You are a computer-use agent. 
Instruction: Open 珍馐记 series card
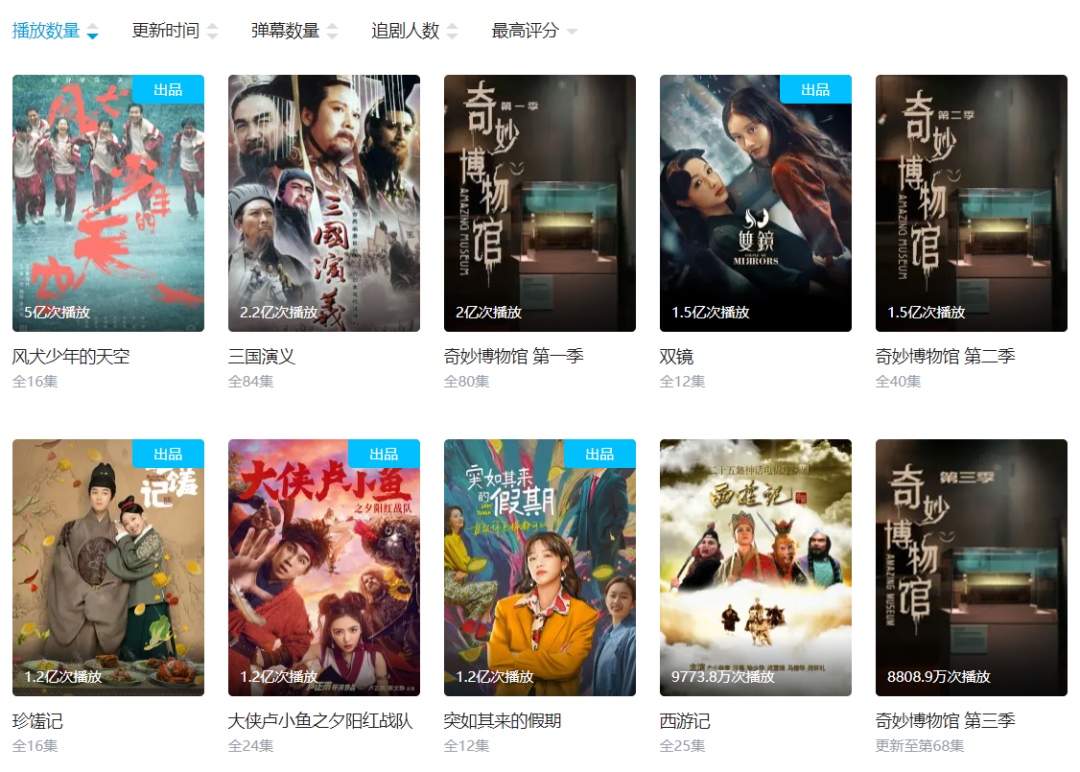pos(108,567)
